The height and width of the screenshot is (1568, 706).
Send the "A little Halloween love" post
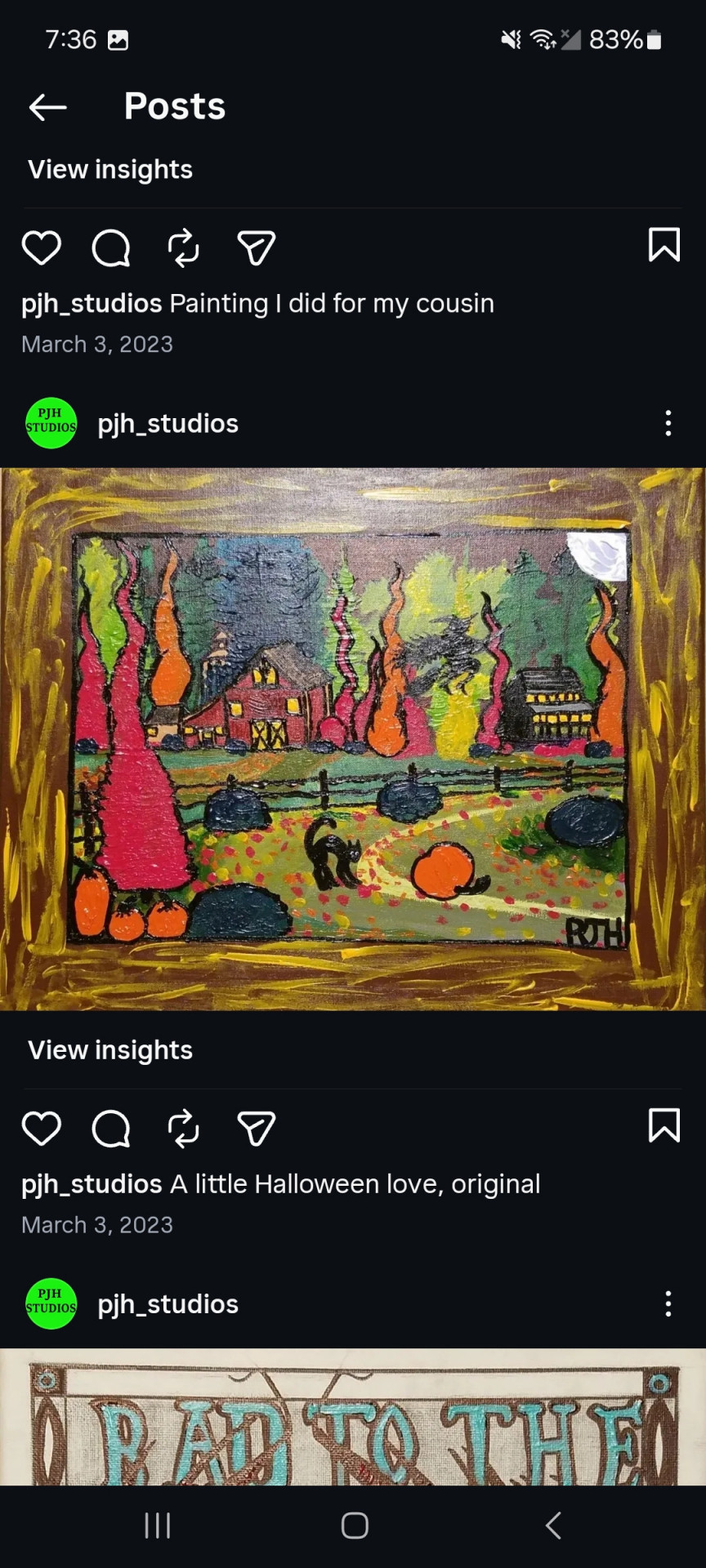pyautogui.click(x=256, y=1129)
